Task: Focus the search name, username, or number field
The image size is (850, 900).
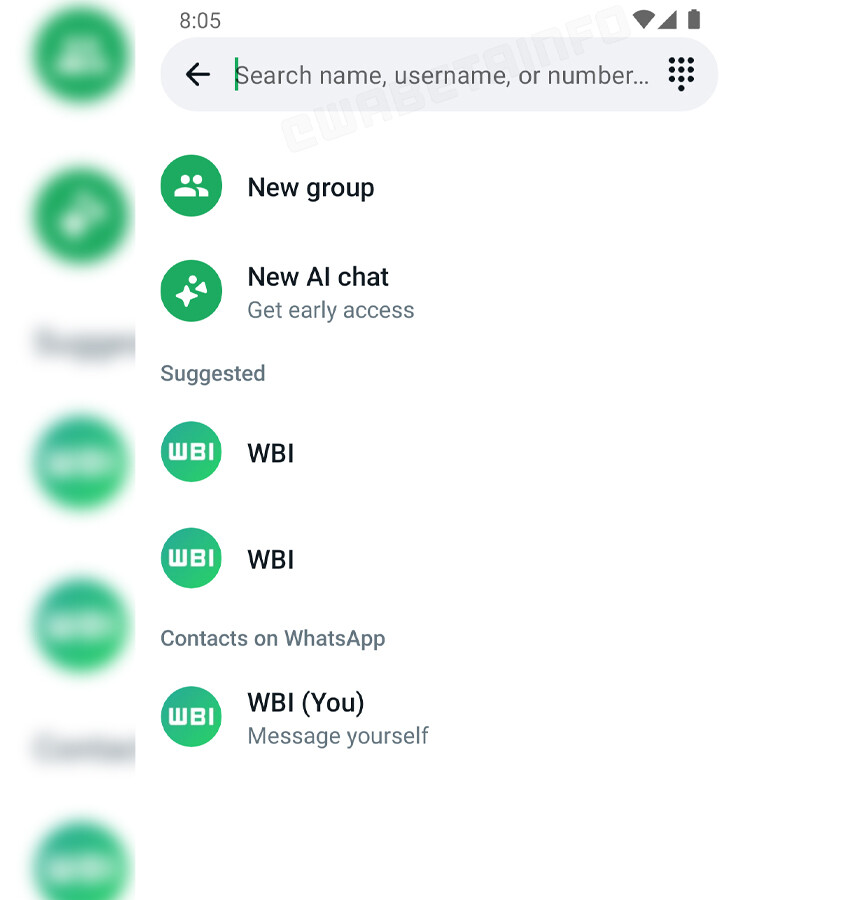Action: [440, 75]
